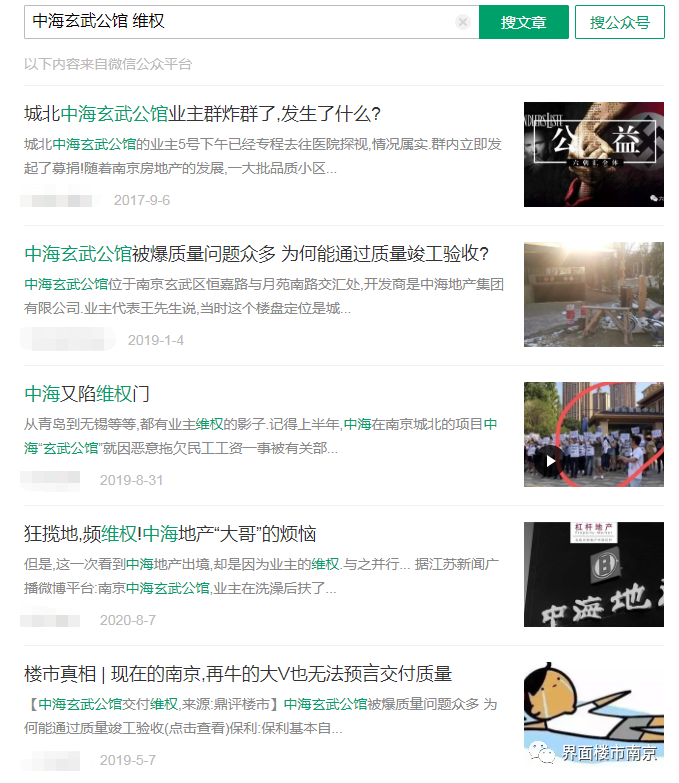This screenshot has height=783, width=679.
Task: Open article 城北中海玄武公馆业主群炸群了
Action: tap(202, 114)
